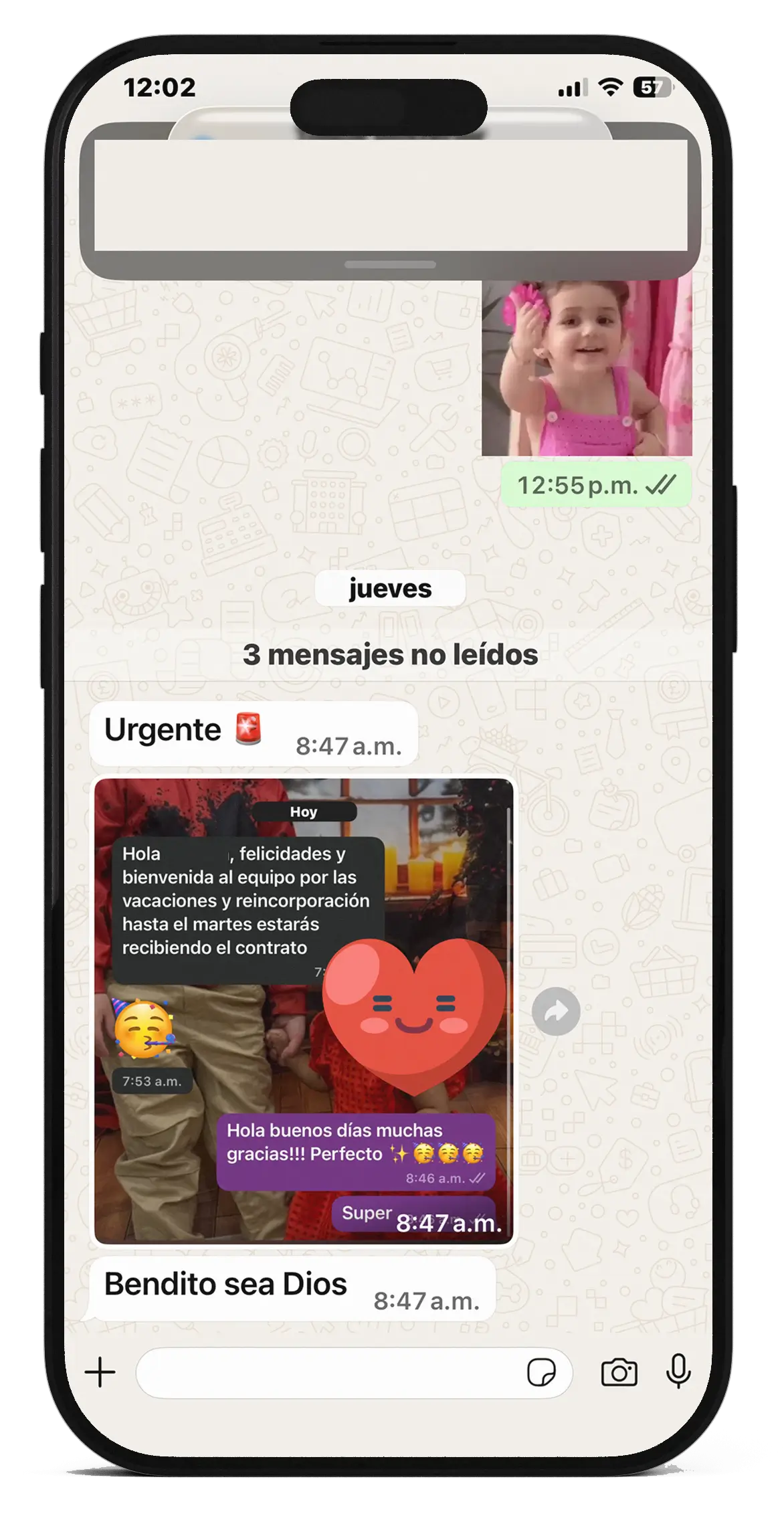The height and width of the screenshot is (1526, 784).
Task: Open the plus attachment menu
Action: pyautogui.click(x=100, y=1373)
